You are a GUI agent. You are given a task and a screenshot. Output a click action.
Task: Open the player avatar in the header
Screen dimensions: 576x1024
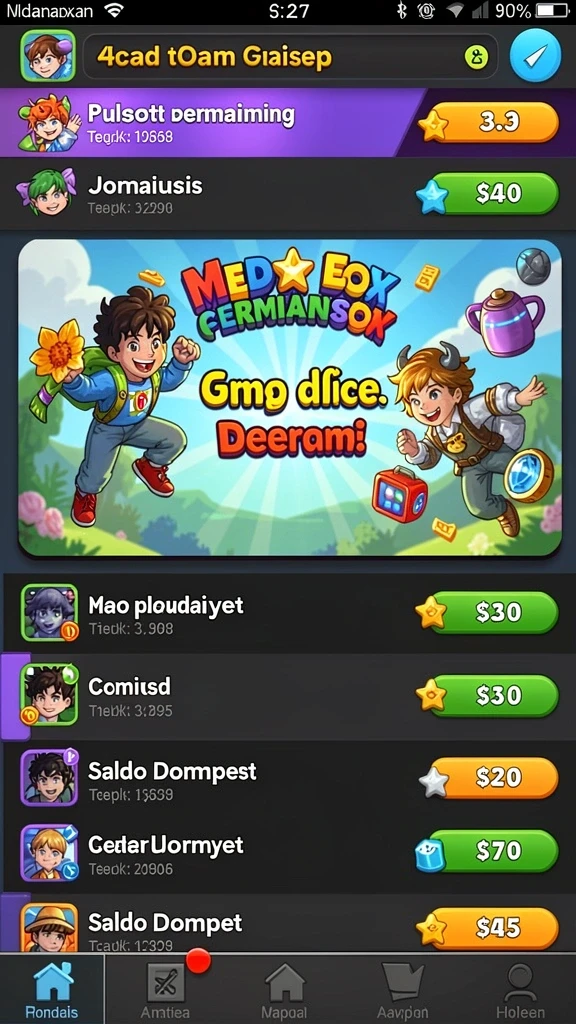click(x=48, y=56)
